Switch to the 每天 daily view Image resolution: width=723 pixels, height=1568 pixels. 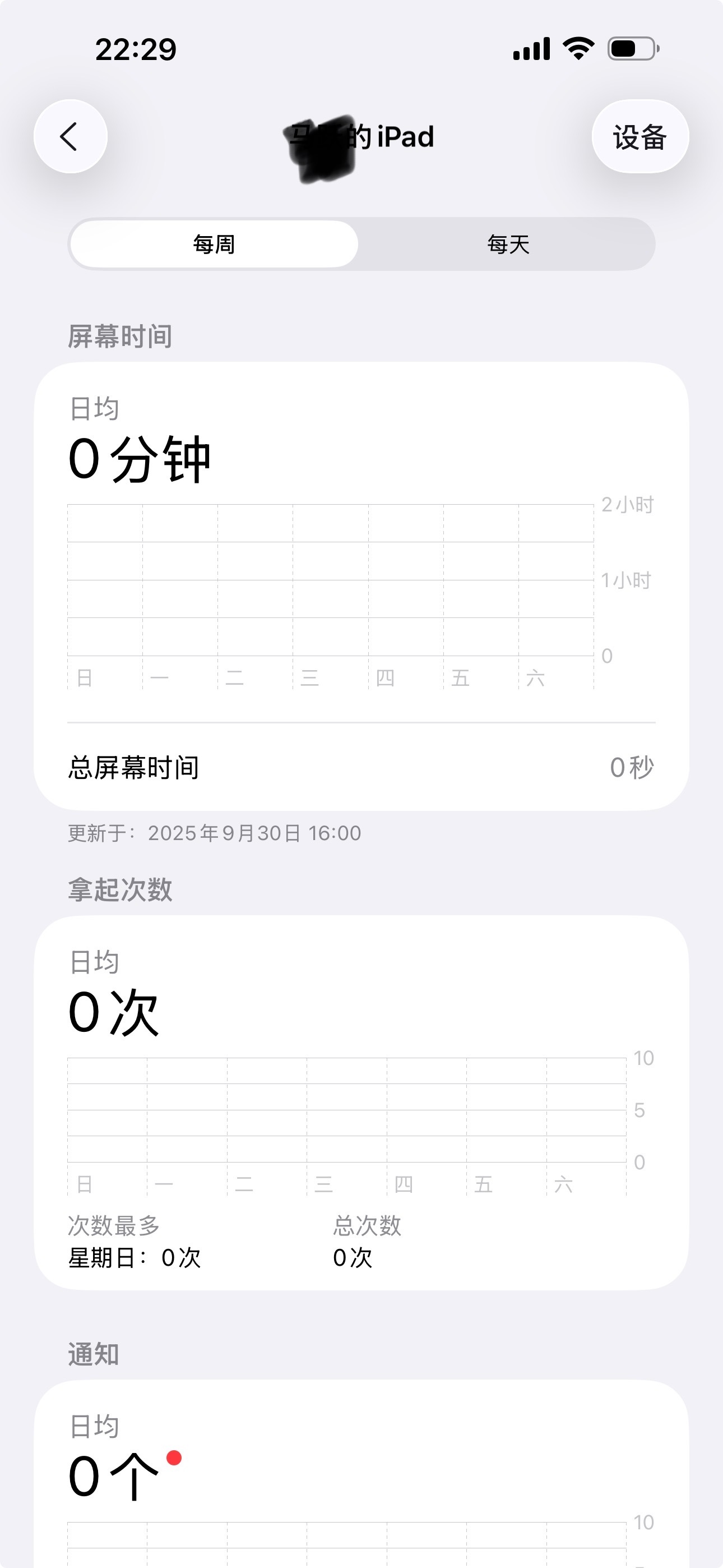[x=508, y=245]
